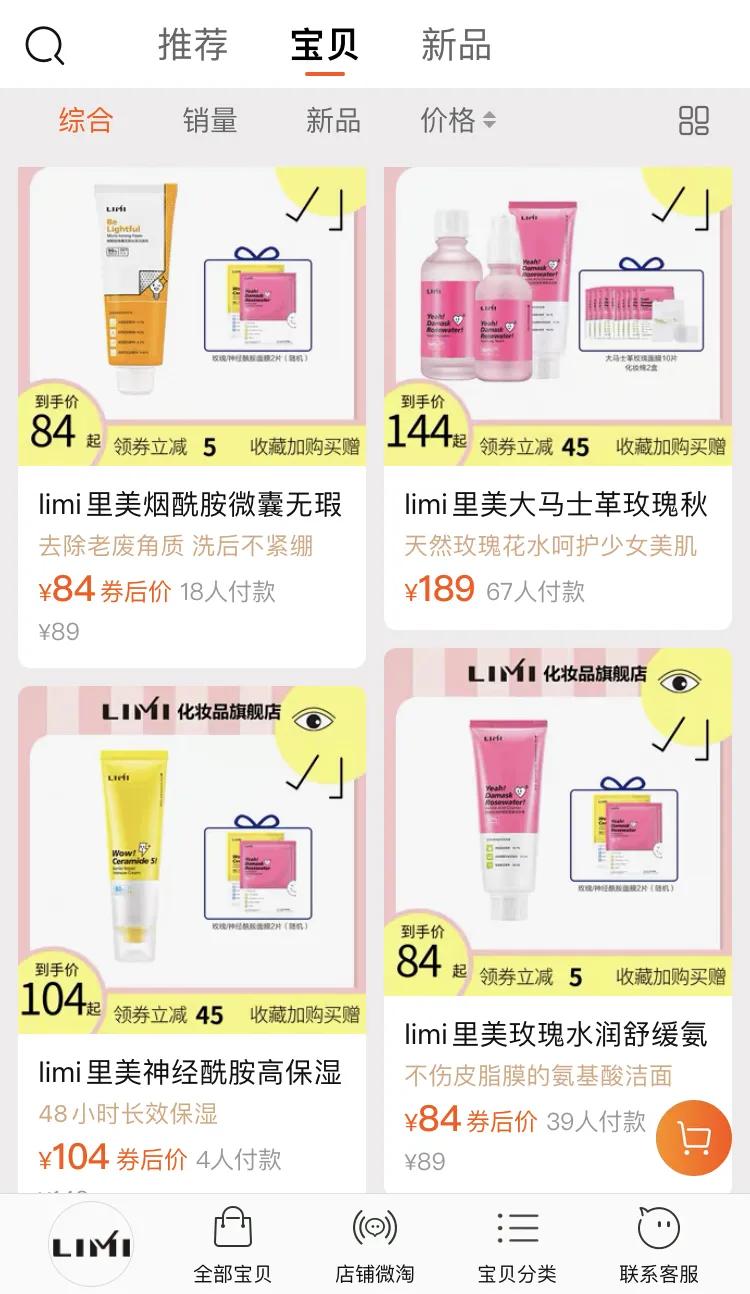Switch to the 推荐 tab

coord(193,45)
